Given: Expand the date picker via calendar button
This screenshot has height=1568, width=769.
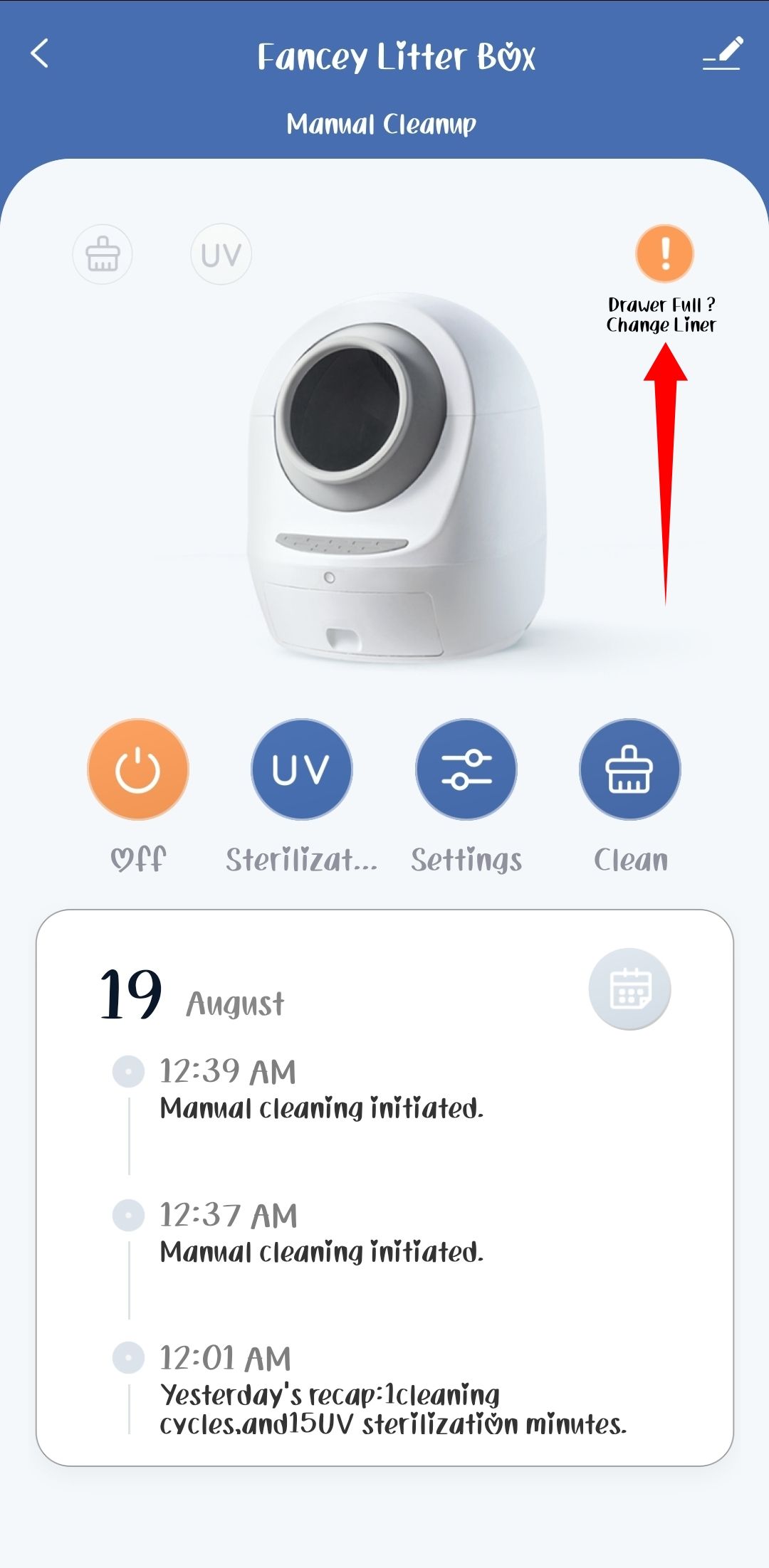Looking at the screenshot, I should point(631,989).
